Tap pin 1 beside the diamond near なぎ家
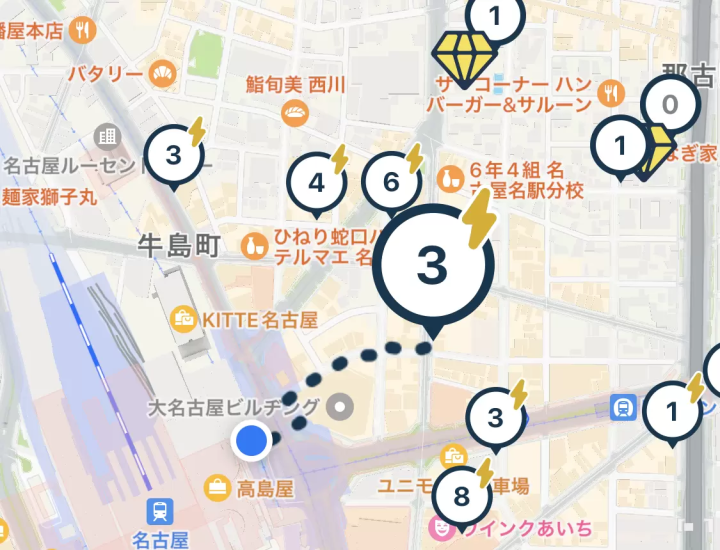This screenshot has height=550, width=720. tap(620, 147)
